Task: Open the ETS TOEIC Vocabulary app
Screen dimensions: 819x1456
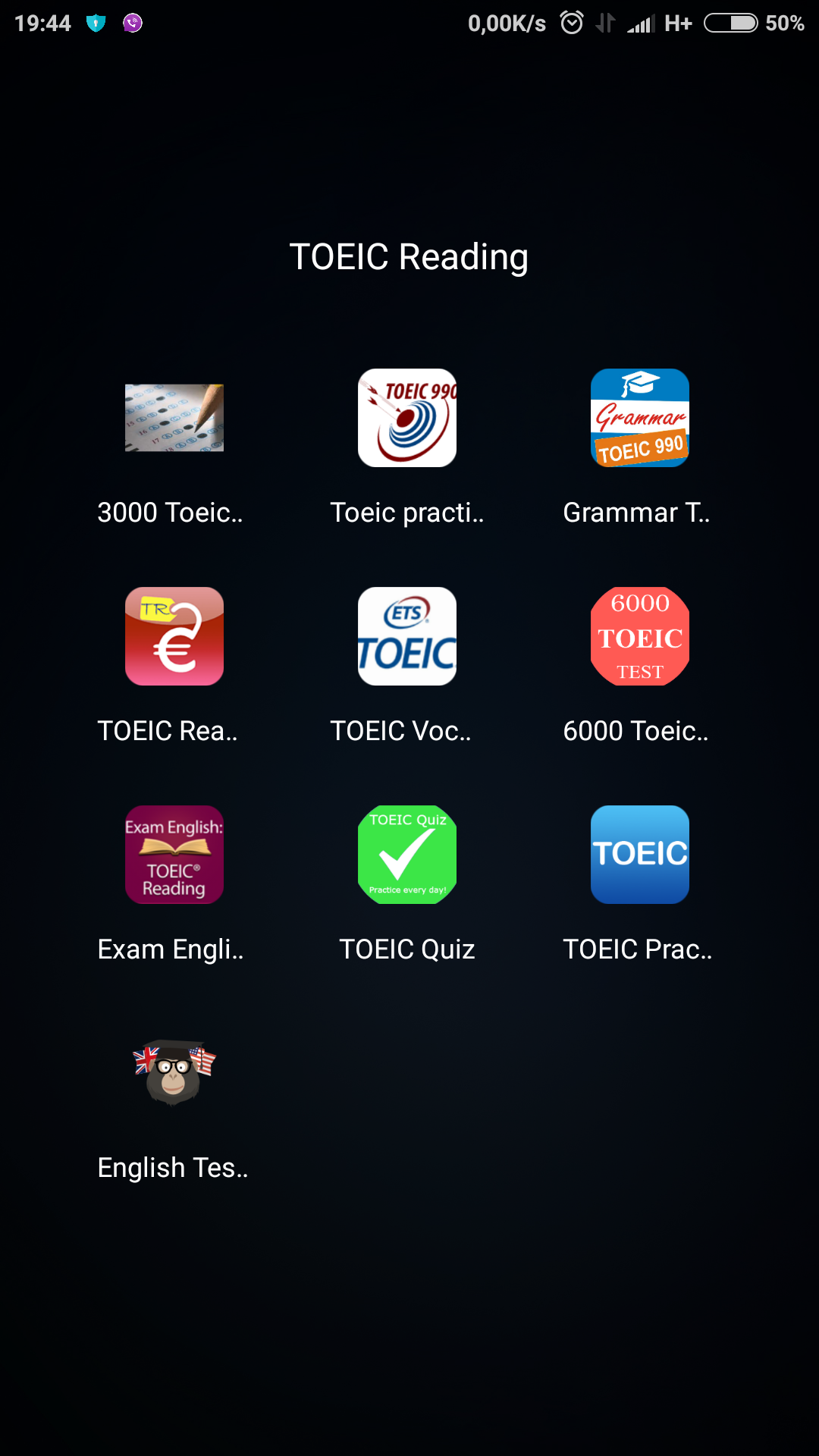Action: pos(407,637)
